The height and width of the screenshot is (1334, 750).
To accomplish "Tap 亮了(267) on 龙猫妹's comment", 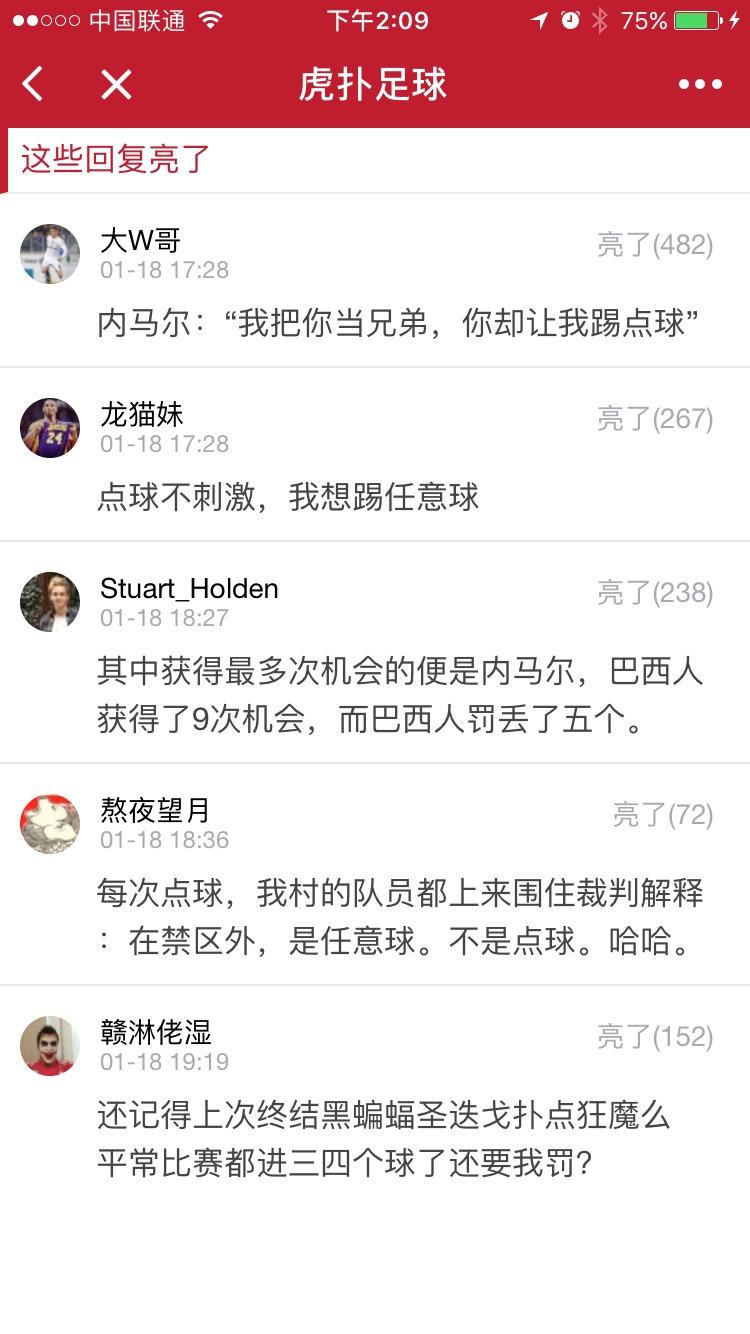I will pyautogui.click(x=655, y=419).
